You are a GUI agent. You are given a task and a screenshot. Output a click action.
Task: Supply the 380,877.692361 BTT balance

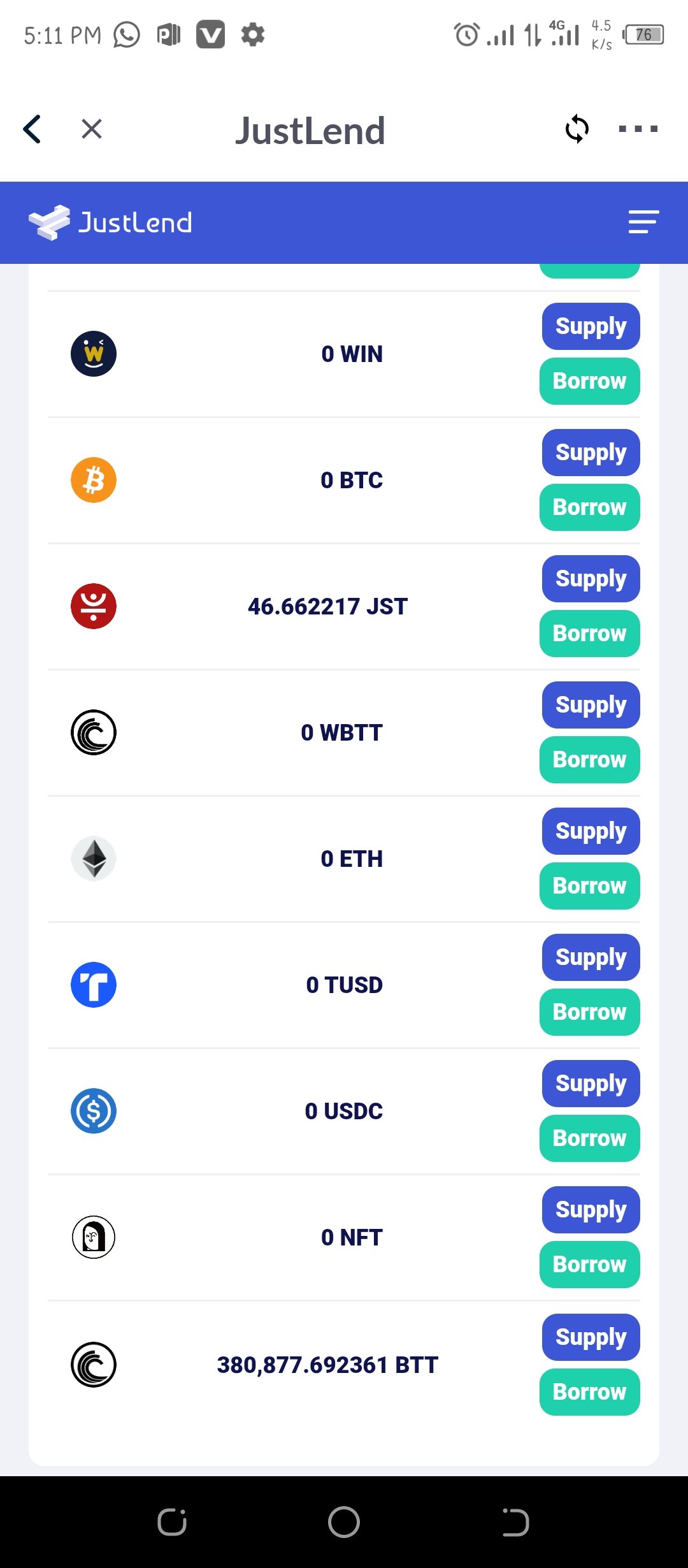591,1337
